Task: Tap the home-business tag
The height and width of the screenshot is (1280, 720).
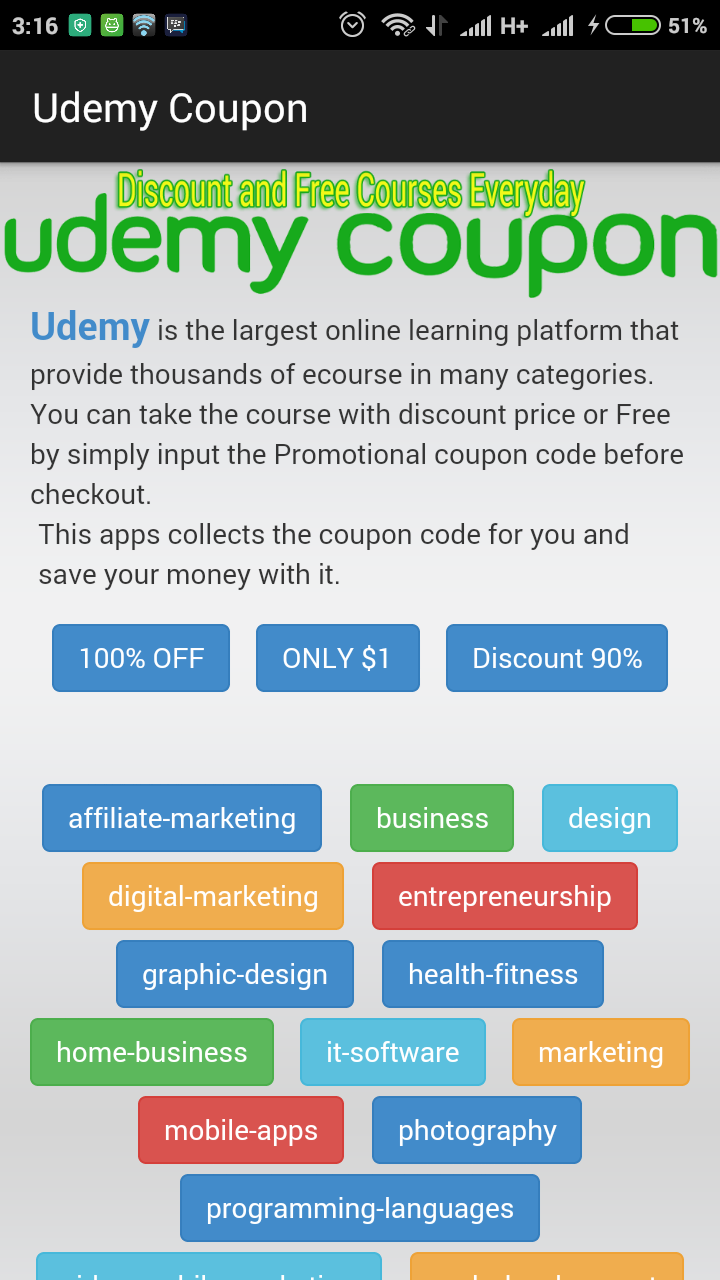Action: 152,1052
